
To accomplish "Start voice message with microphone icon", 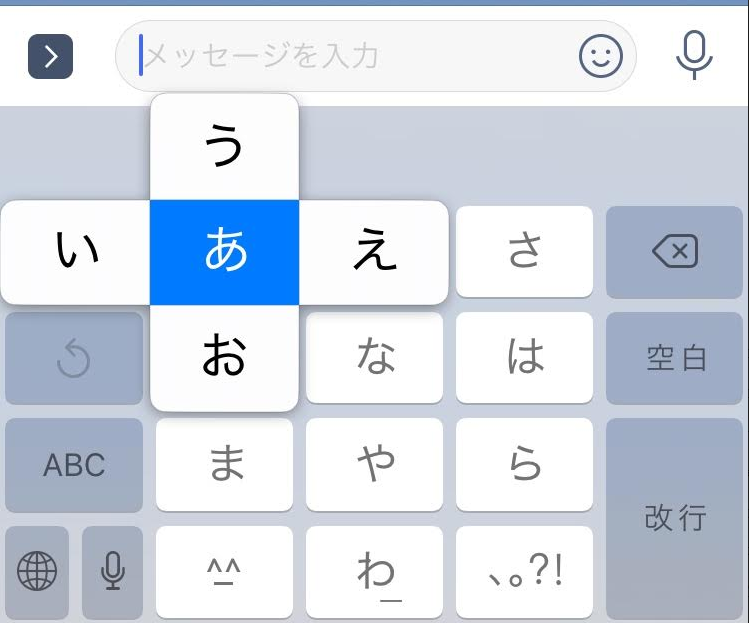I will [694, 55].
